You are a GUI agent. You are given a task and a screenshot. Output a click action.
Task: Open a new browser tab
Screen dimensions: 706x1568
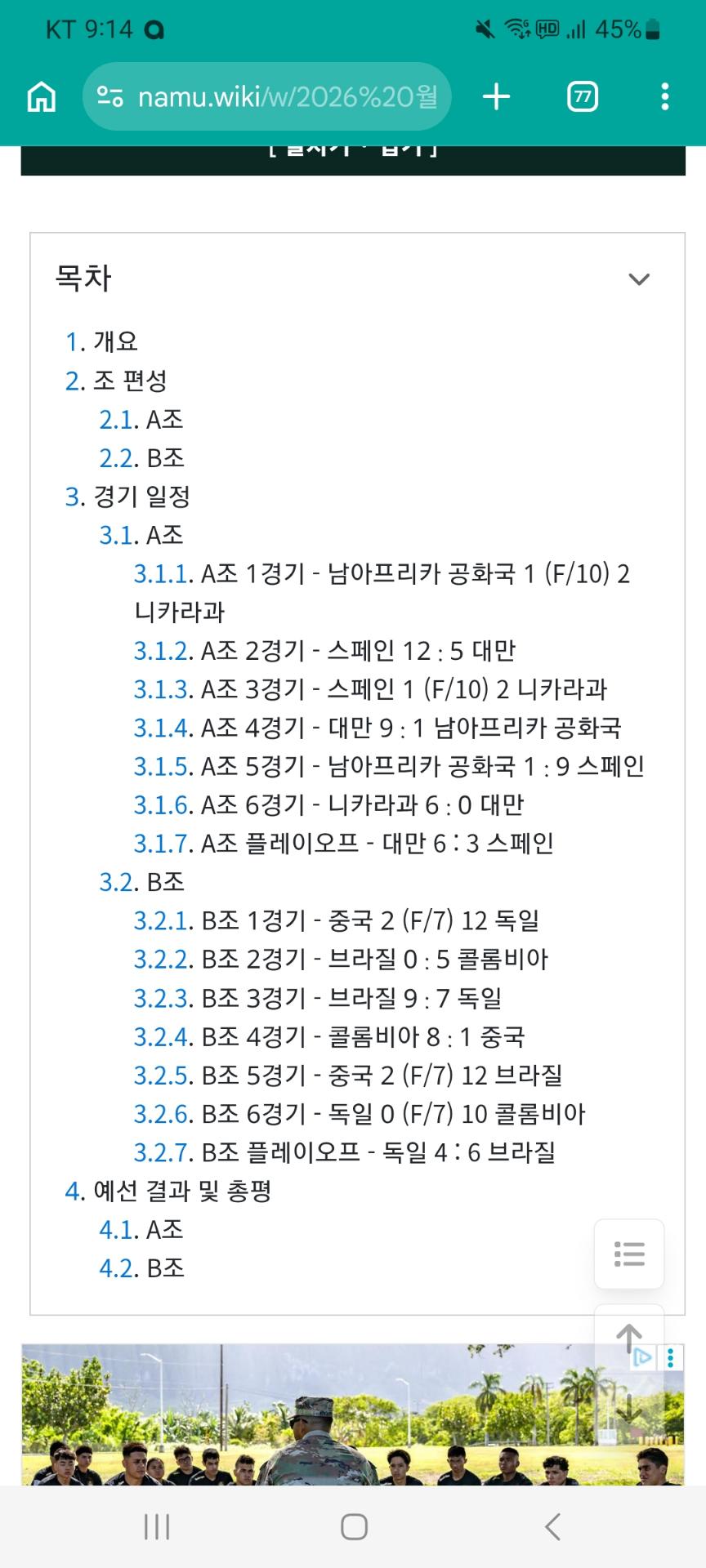pos(496,97)
